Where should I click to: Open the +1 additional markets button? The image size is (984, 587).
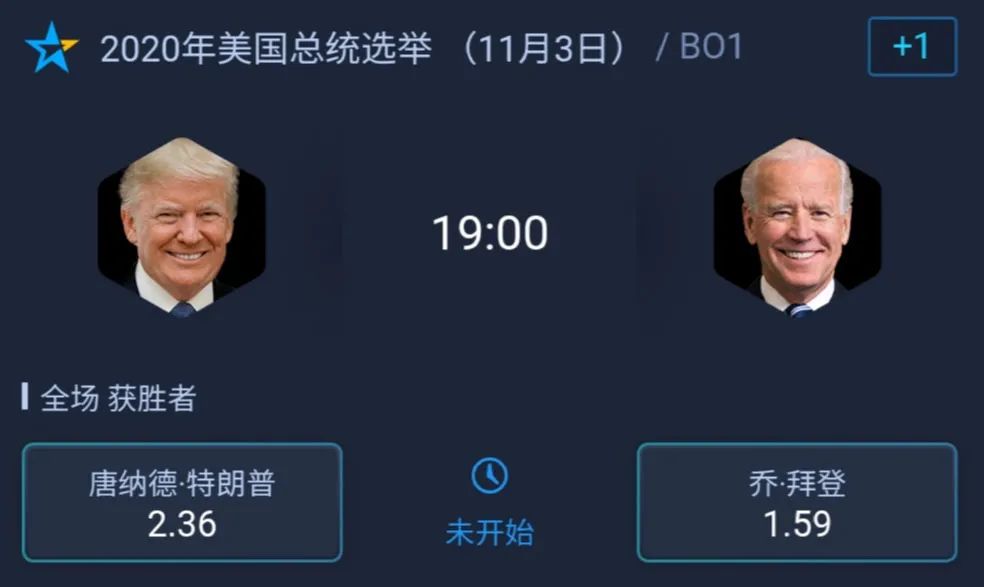tap(911, 47)
